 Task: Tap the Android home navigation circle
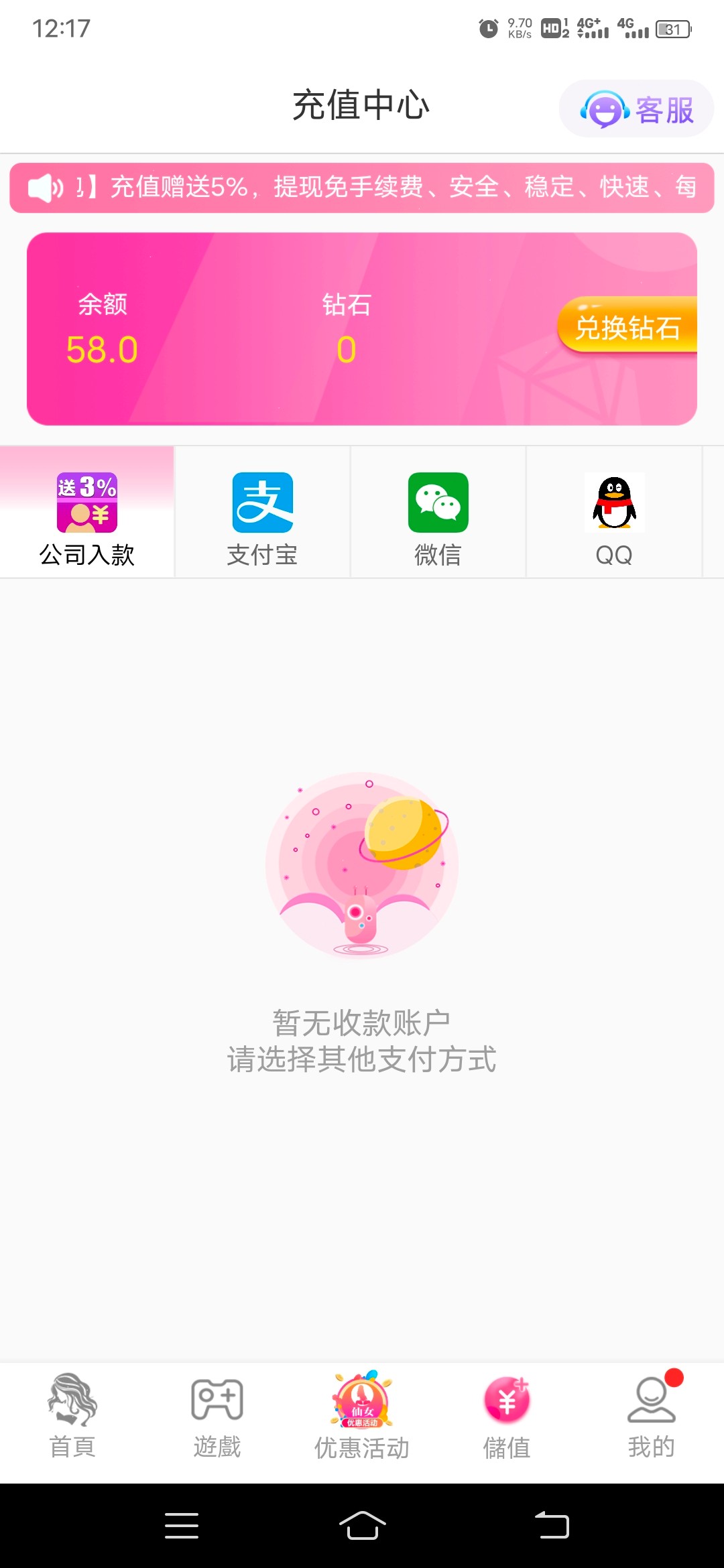pyautogui.click(x=362, y=1523)
